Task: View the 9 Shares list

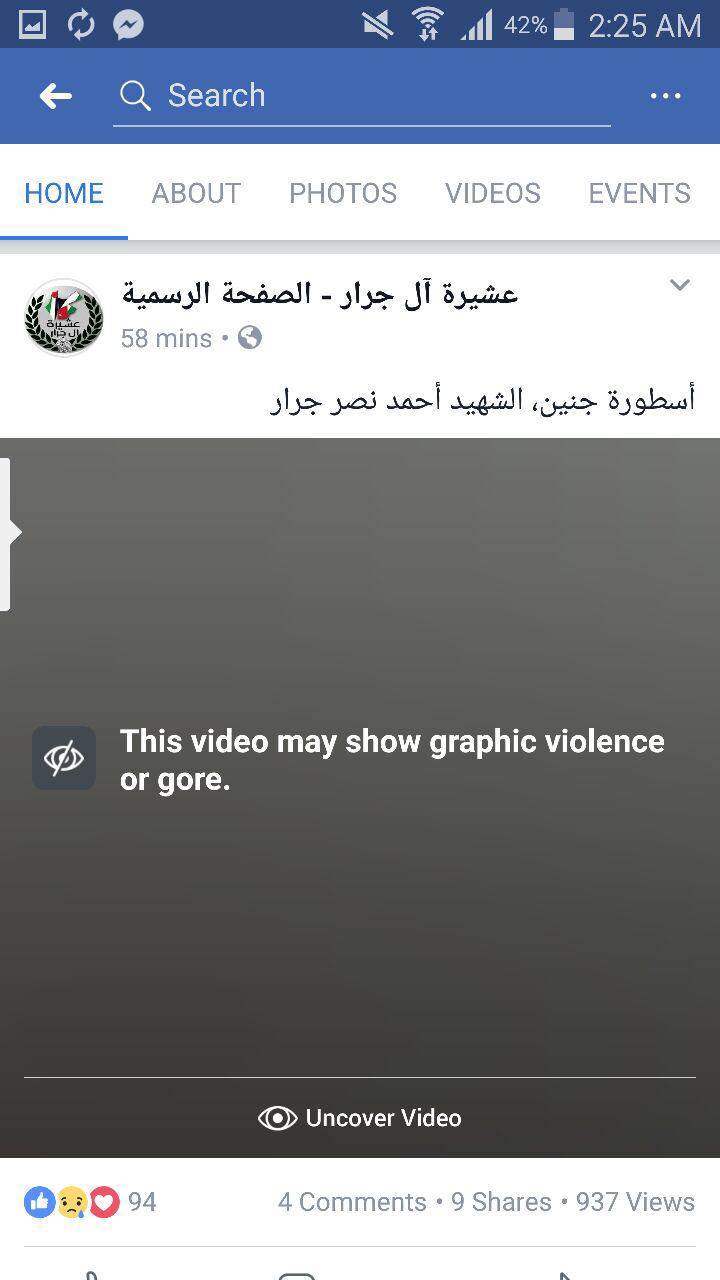Action: coord(501,1201)
